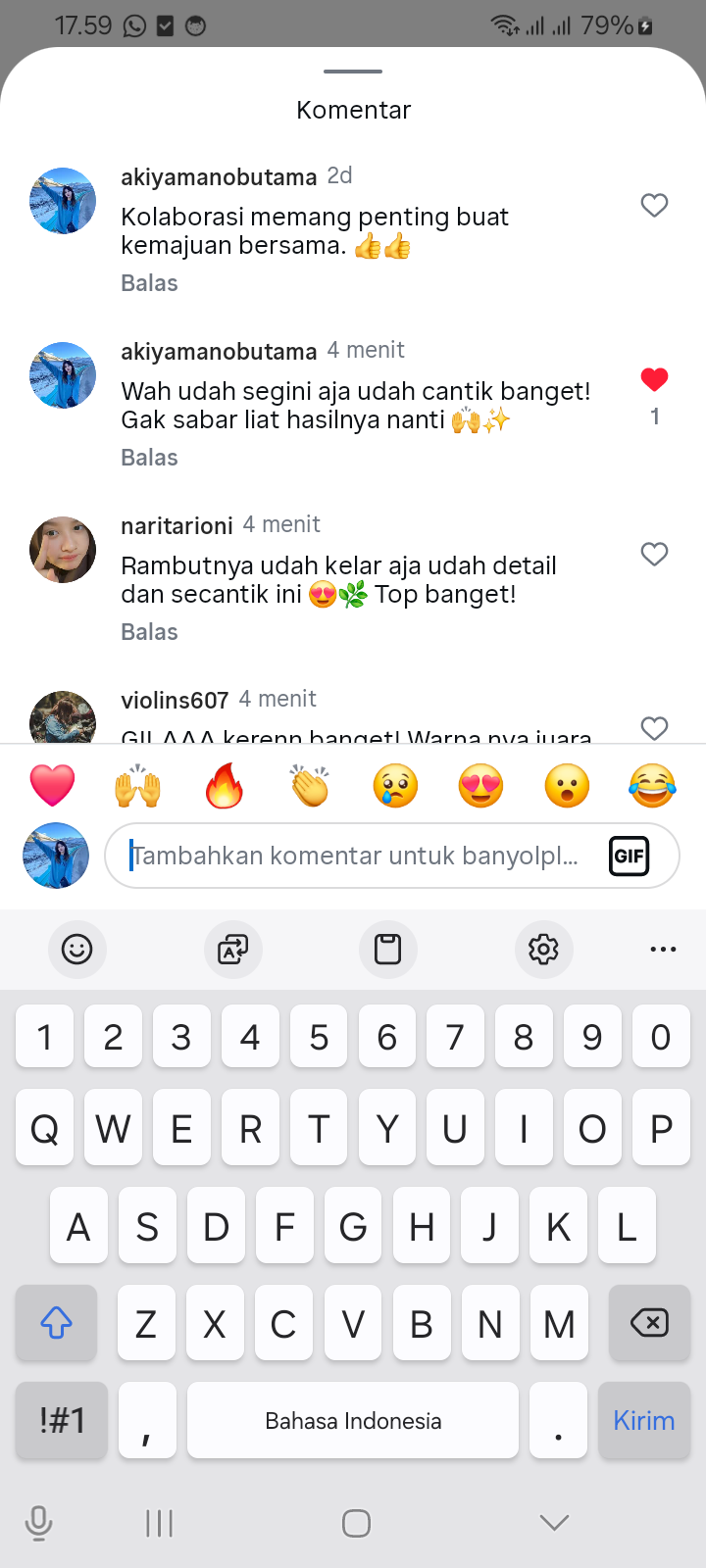
Task: Open the keyboard emoji panel
Action: point(76,949)
